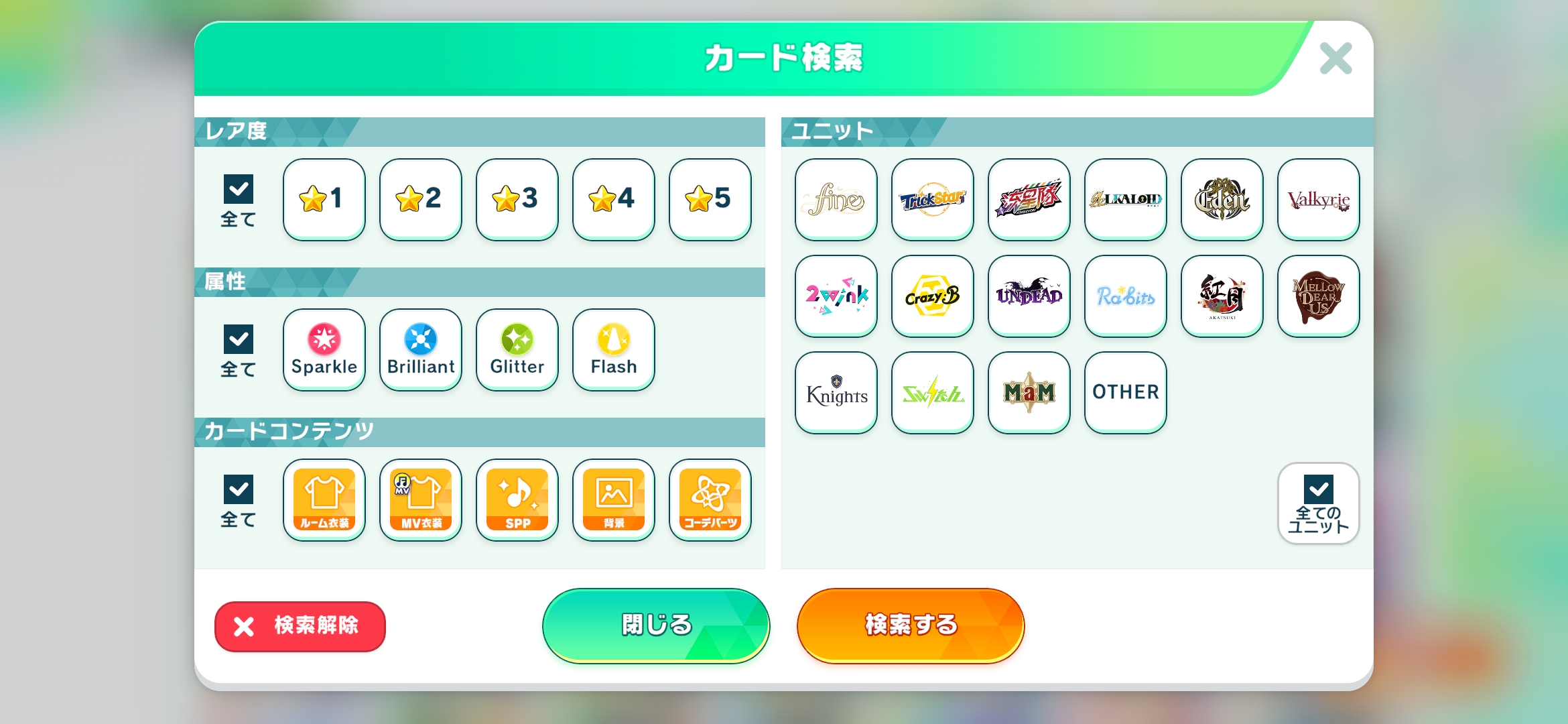This screenshot has height=724, width=1568.
Task: Filter cards by 背景 content
Action: [x=613, y=499]
